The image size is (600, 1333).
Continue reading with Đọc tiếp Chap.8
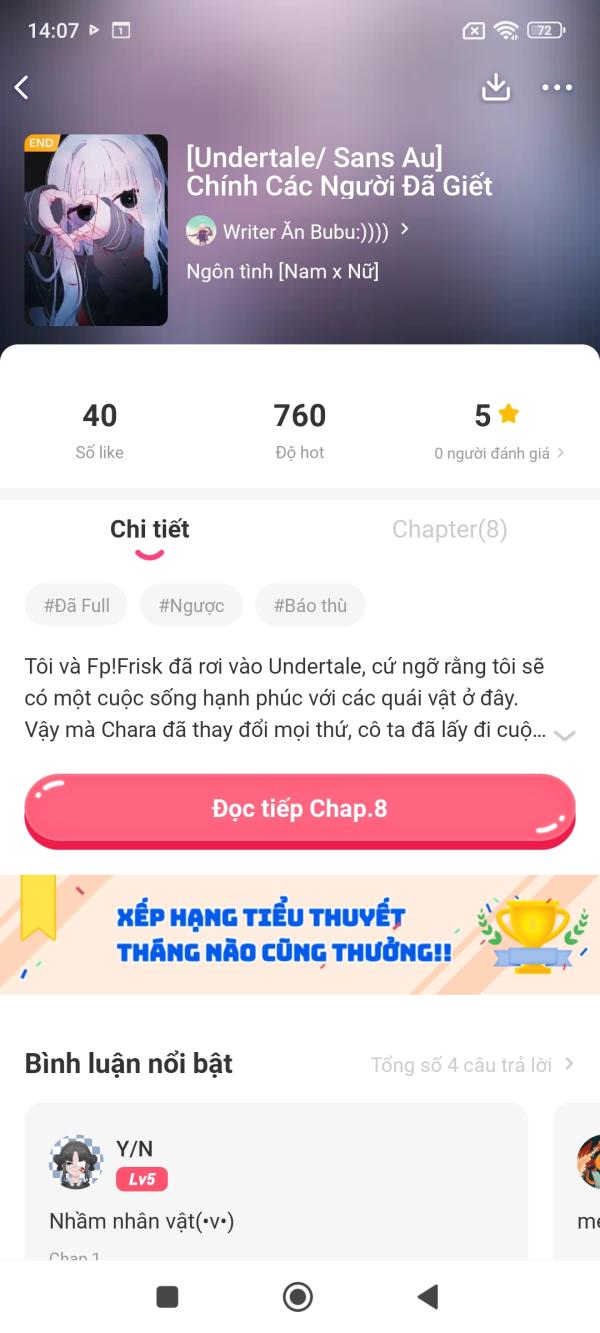tap(299, 809)
